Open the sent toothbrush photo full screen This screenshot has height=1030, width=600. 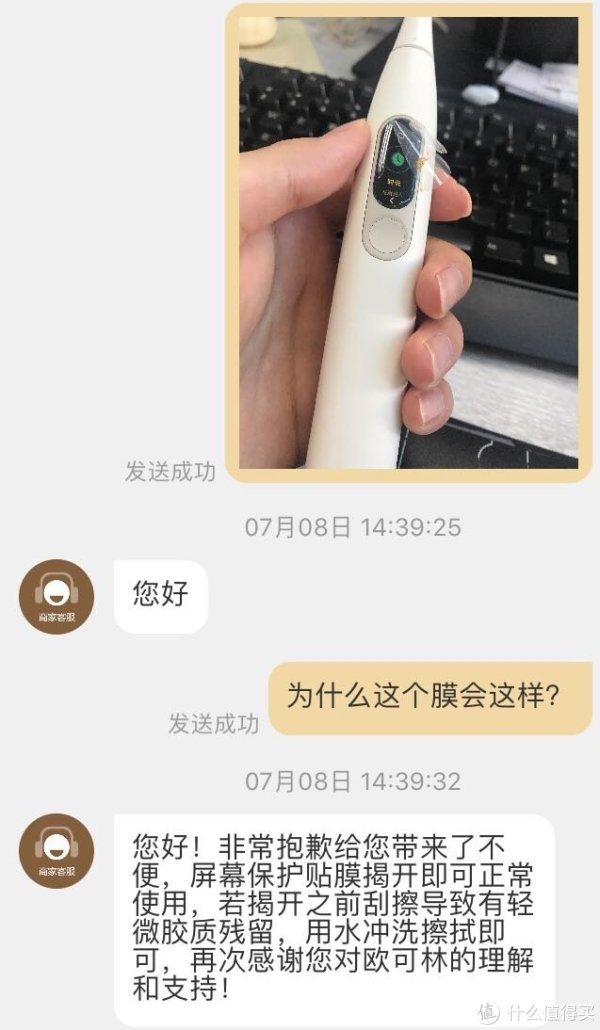(x=410, y=240)
